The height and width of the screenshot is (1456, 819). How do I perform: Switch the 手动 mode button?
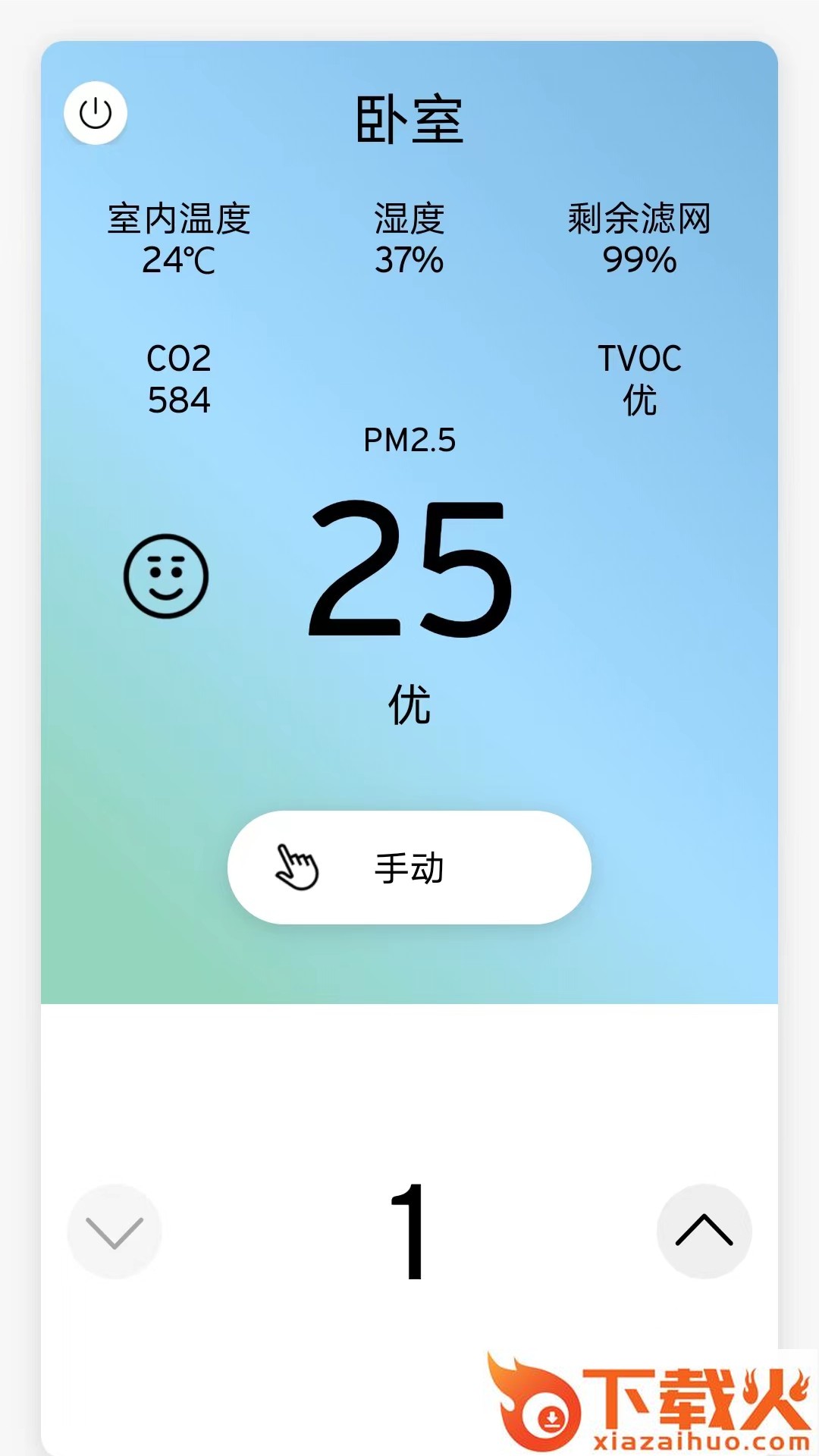pyautogui.click(x=409, y=868)
